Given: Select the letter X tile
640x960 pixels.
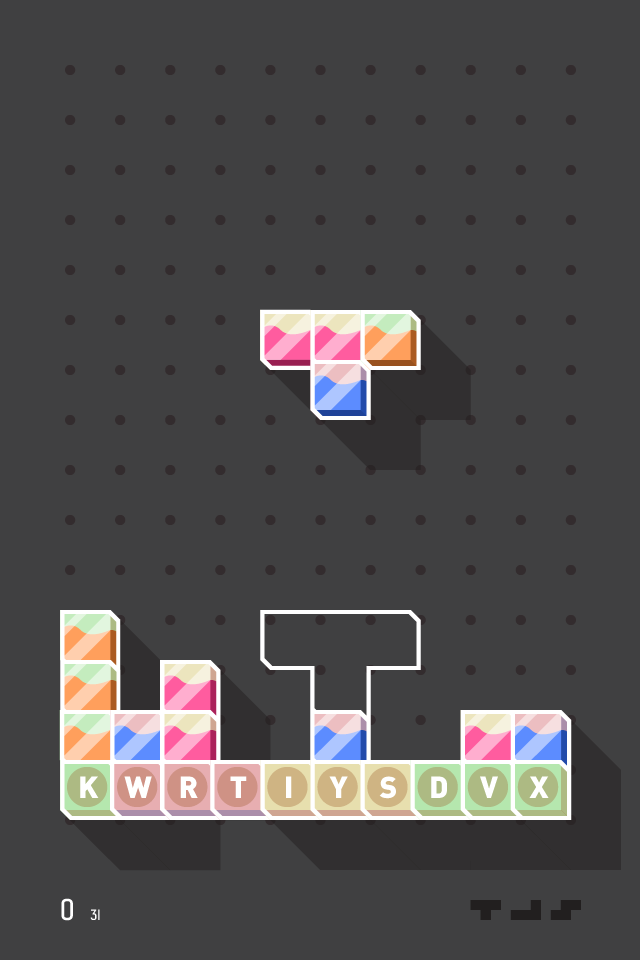Looking at the screenshot, I should 538,788.
